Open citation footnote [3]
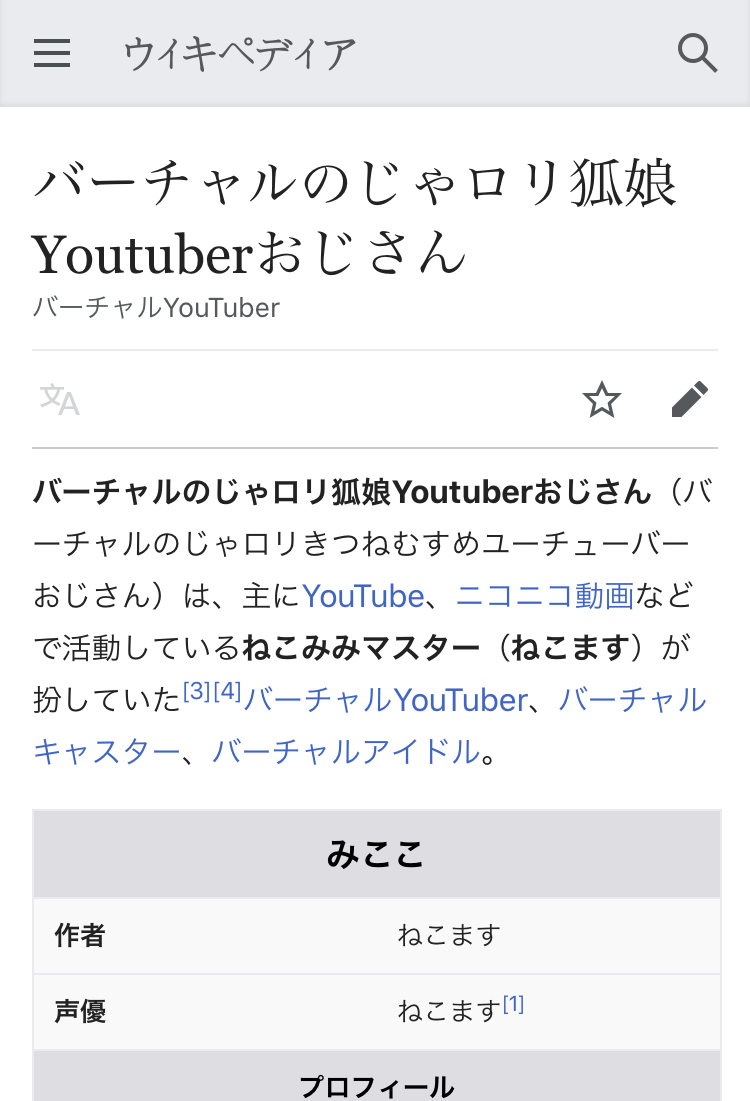Viewport: 750px width, 1101px height. [196, 692]
